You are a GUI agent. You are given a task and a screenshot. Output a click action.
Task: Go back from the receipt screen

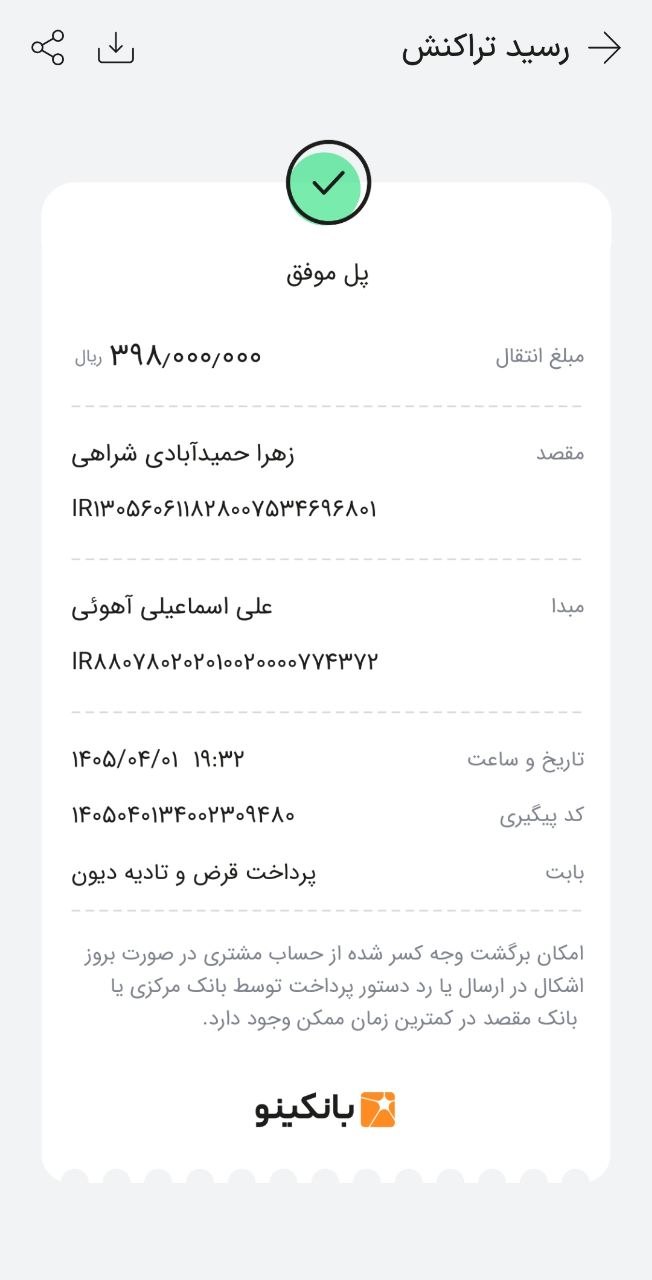605,48
